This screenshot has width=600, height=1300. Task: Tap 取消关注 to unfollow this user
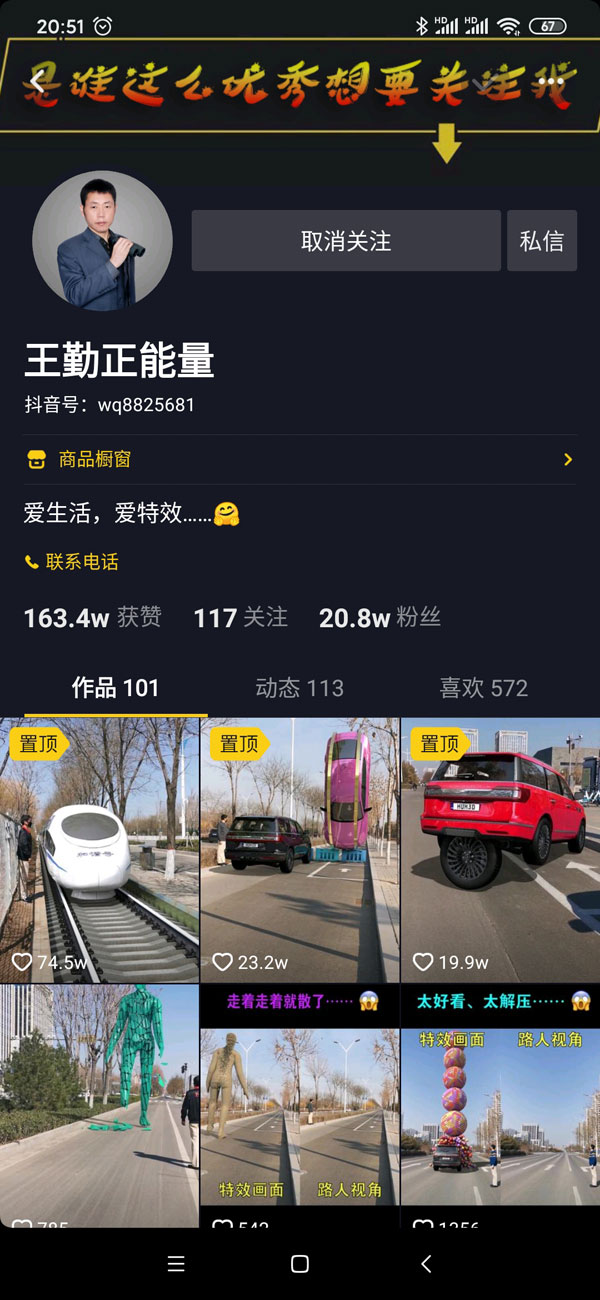[346, 241]
